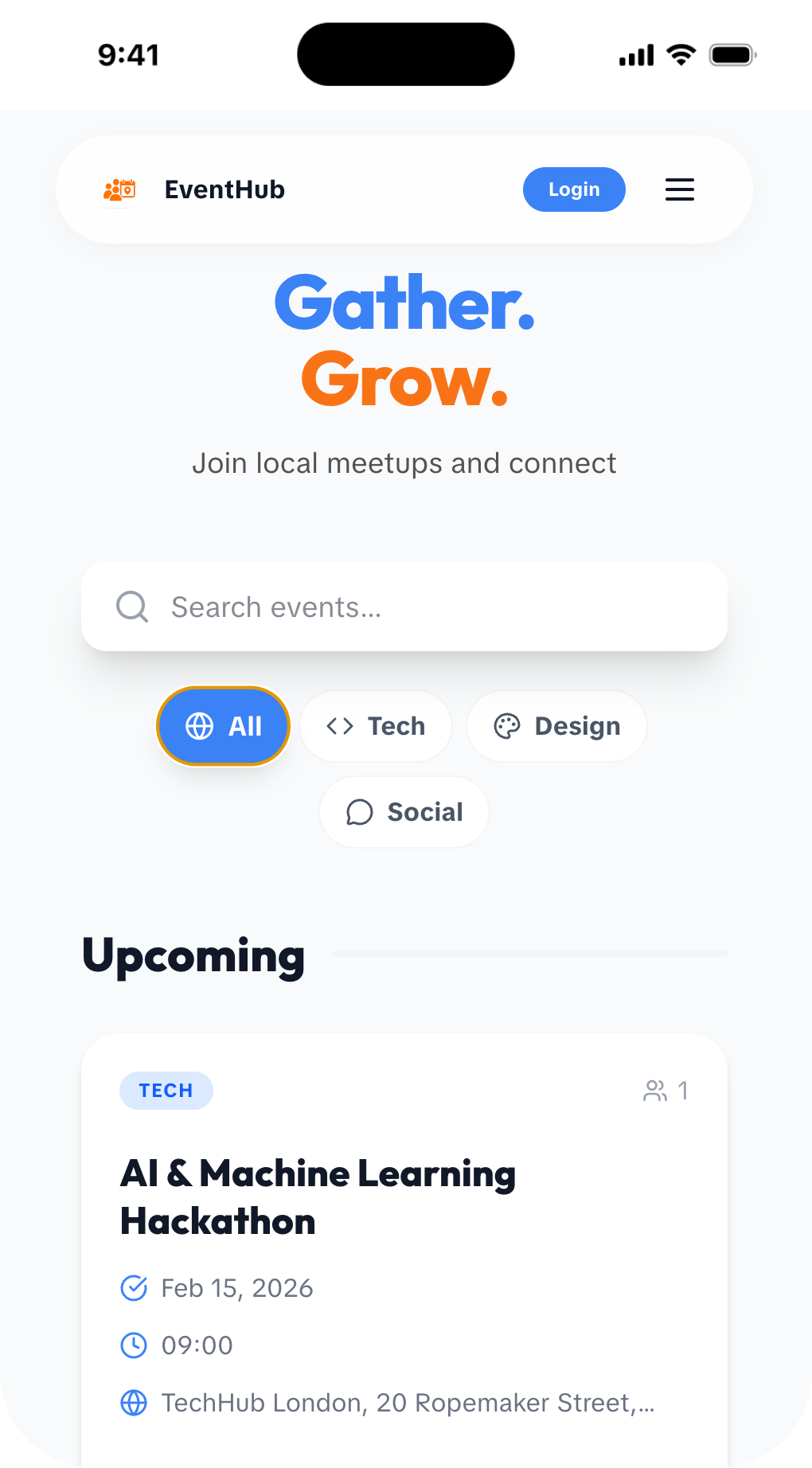
Task: Go to EventHub home via the brand name
Action: (x=224, y=189)
